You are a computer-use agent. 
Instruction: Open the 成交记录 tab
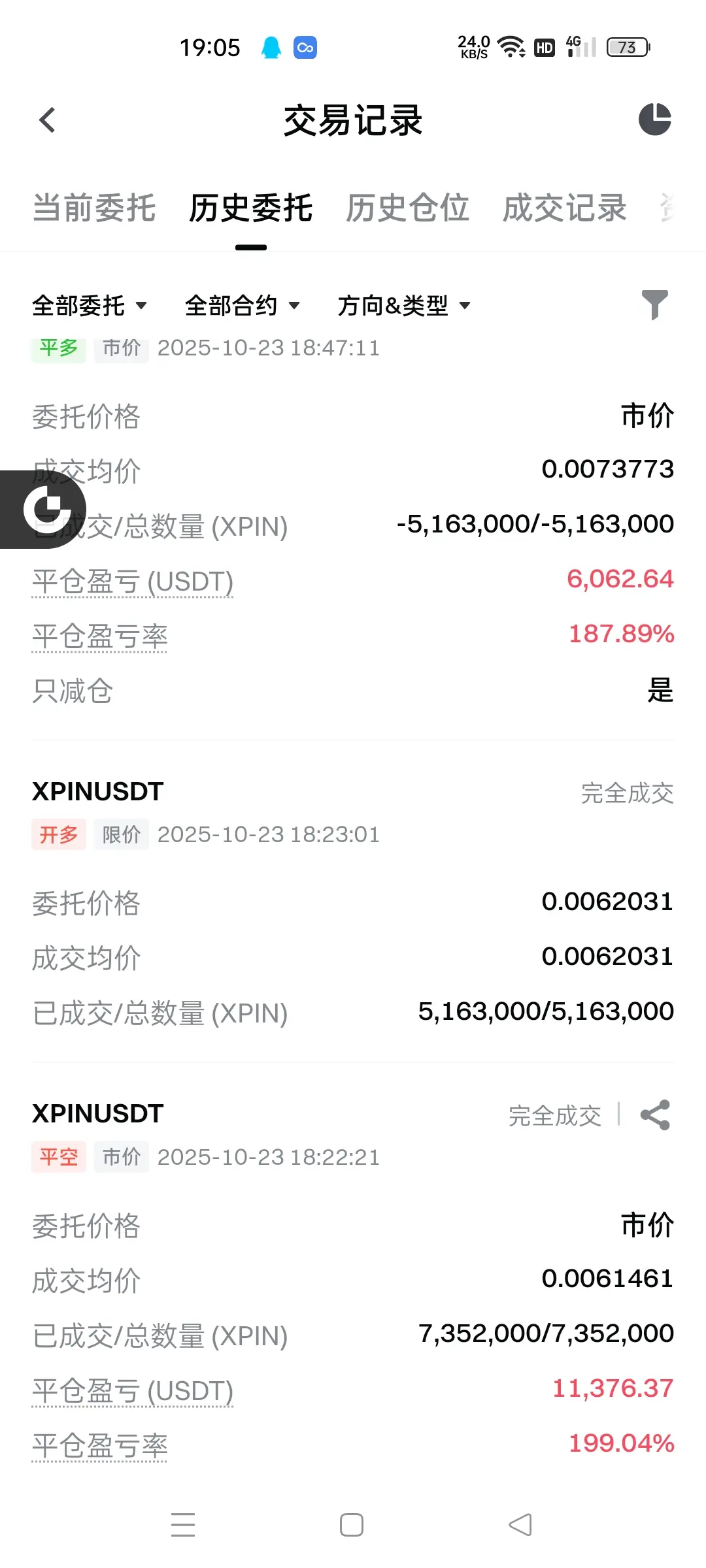565,208
